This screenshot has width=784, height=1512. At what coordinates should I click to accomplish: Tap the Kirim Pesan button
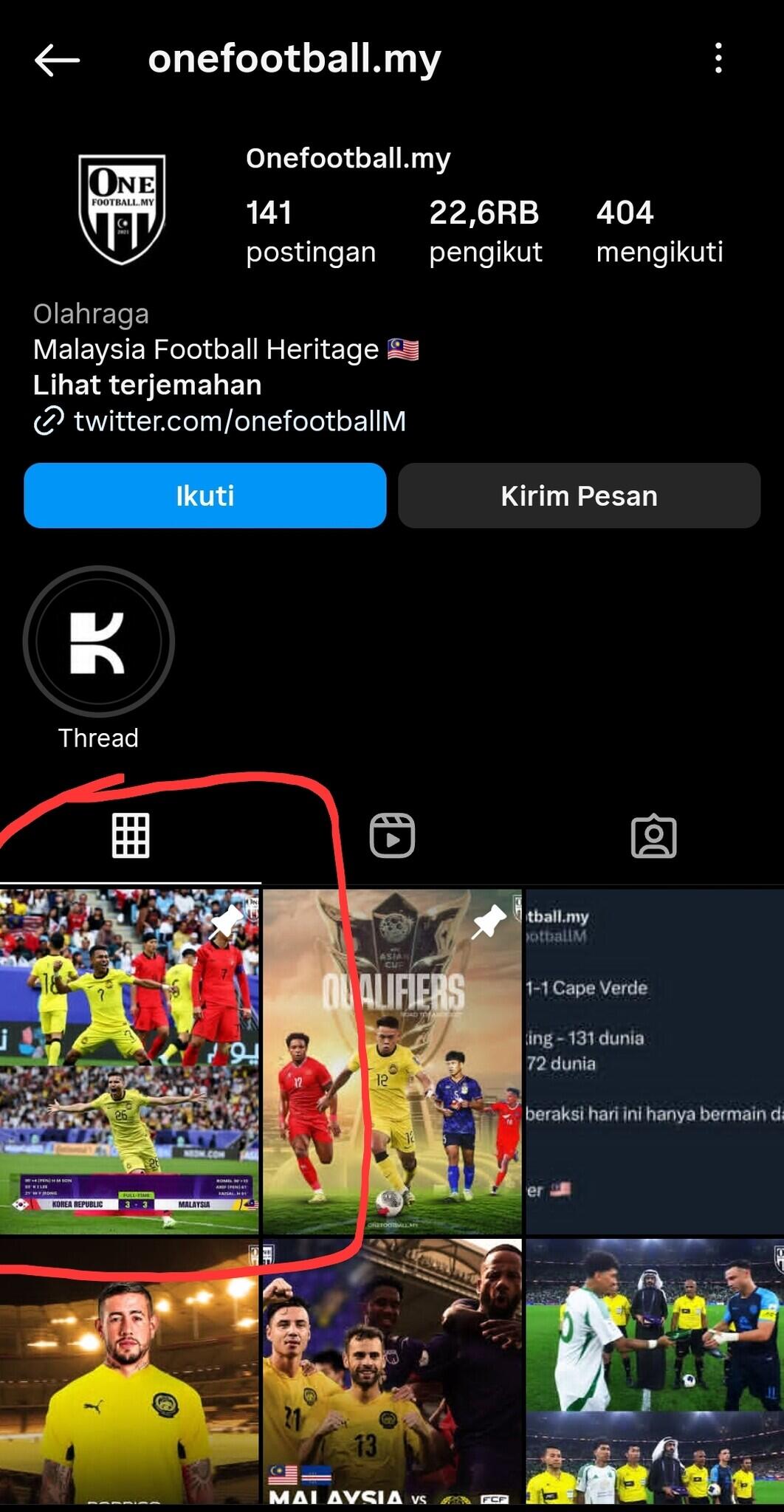[x=579, y=496]
